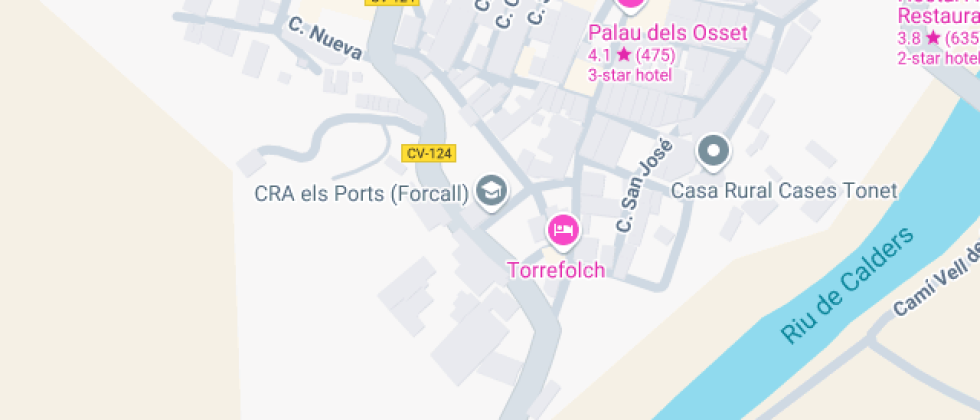The width and height of the screenshot is (980, 420).
Task: Tap the Casa Rural Cases Tonet pin
Action: point(713,152)
